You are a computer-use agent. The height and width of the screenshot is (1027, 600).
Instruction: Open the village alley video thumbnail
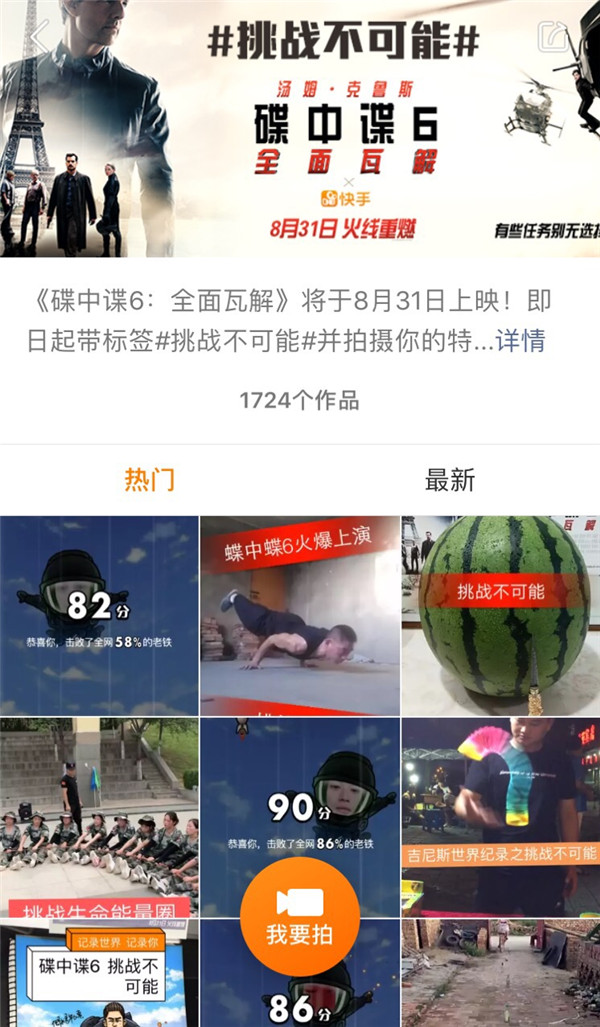pyautogui.click(x=500, y=975)
